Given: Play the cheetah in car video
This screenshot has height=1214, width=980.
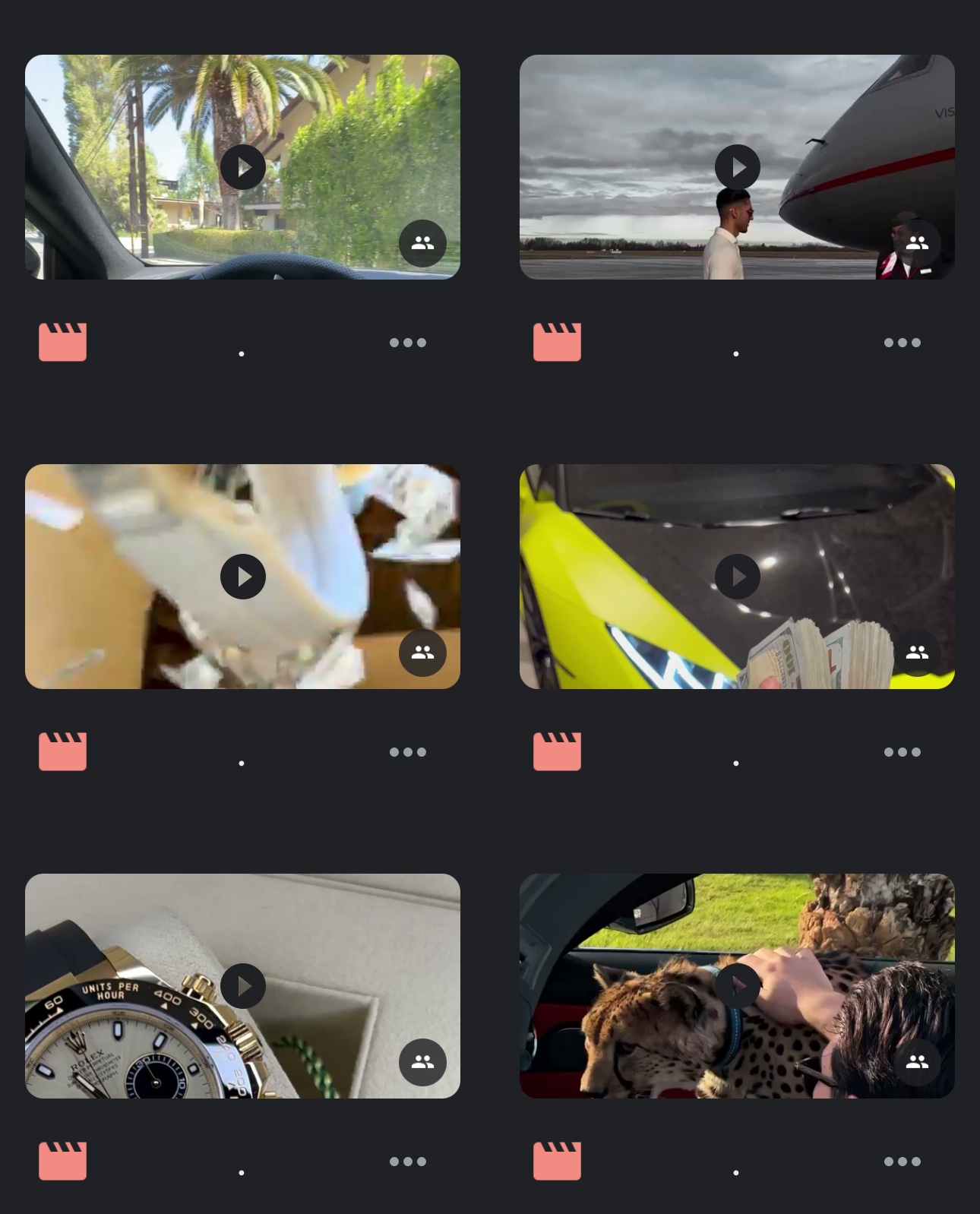Looking at the screenshot, I should (x=738, y=986).
